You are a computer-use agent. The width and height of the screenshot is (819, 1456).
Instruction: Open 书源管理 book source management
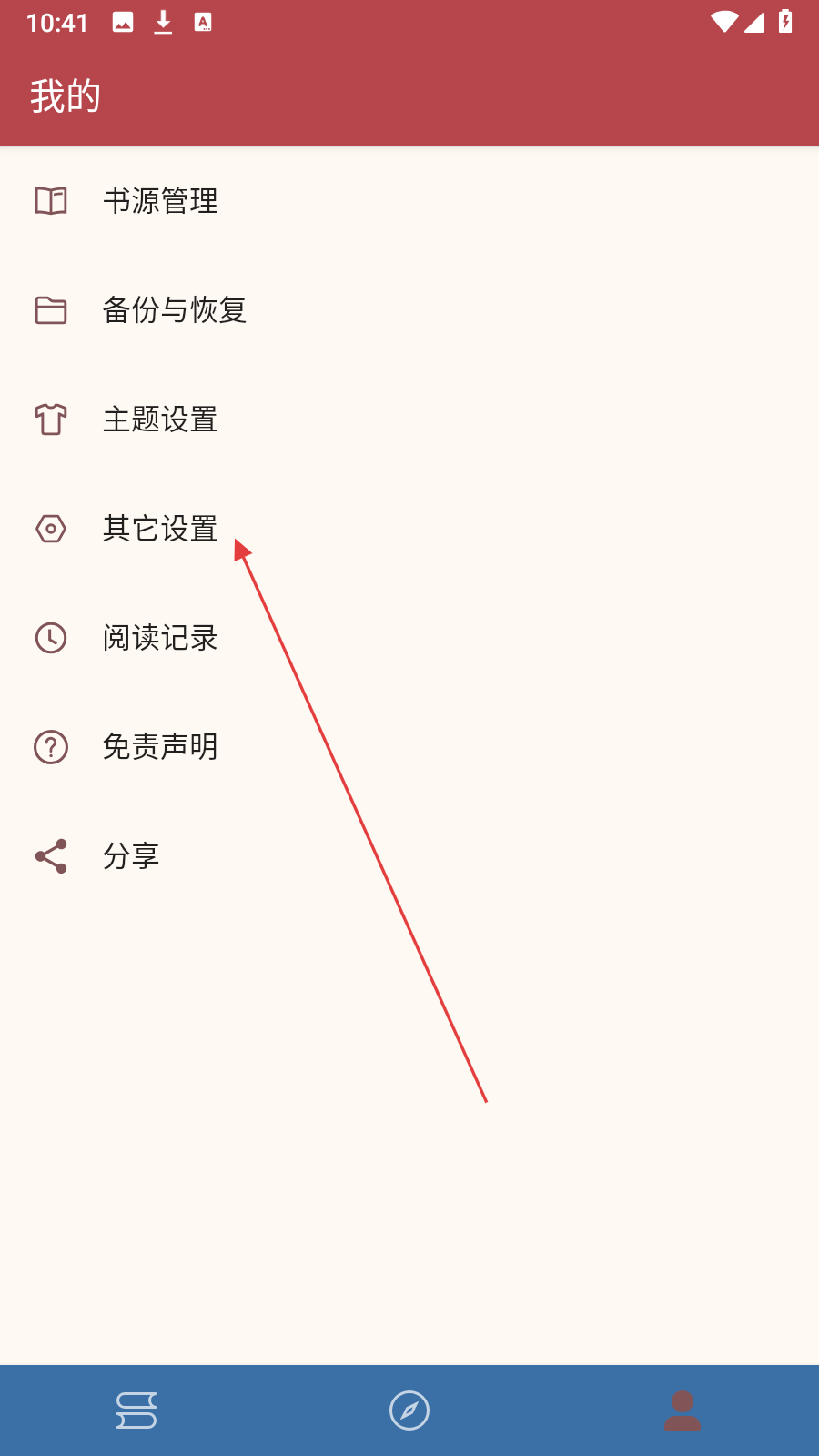tap(160, 201)
